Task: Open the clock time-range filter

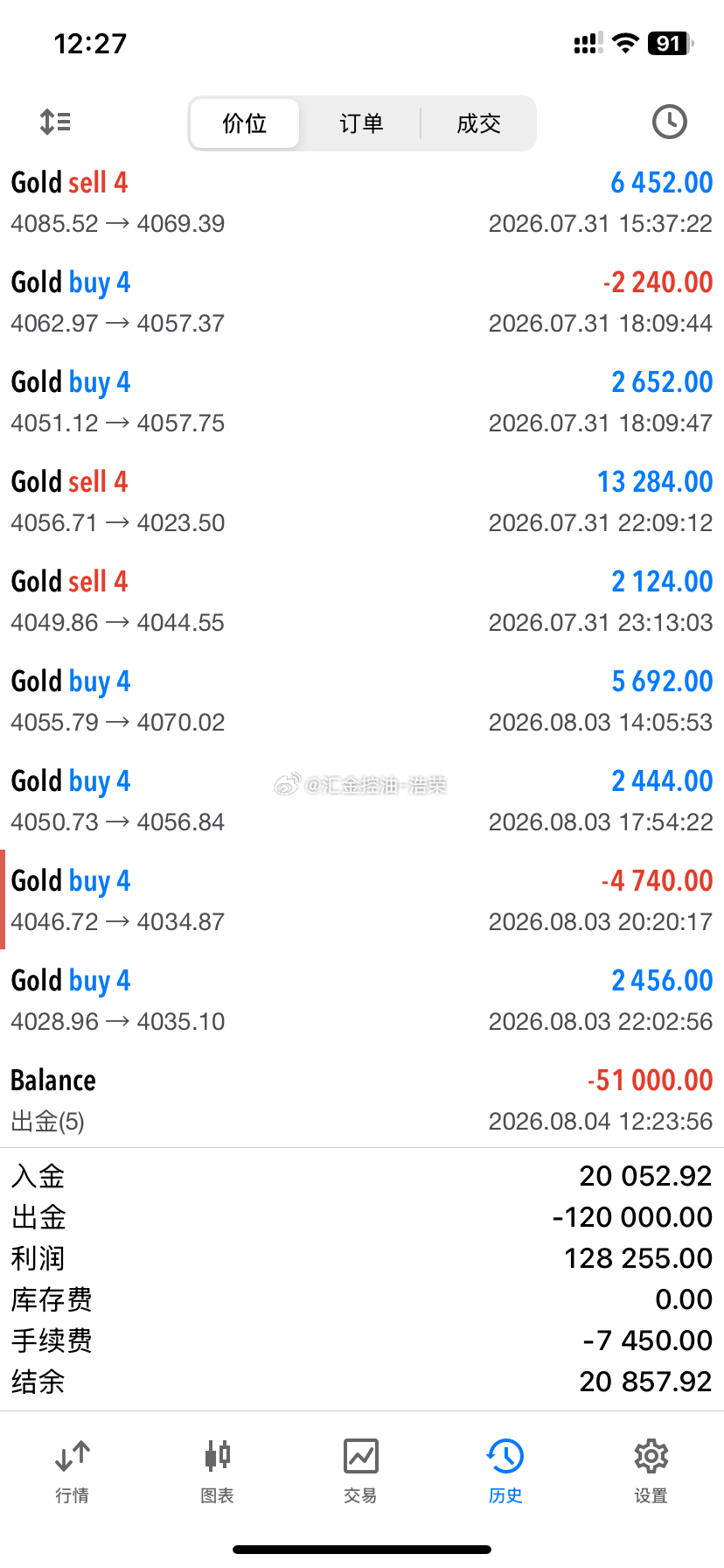Action: [x=670, y=122]
